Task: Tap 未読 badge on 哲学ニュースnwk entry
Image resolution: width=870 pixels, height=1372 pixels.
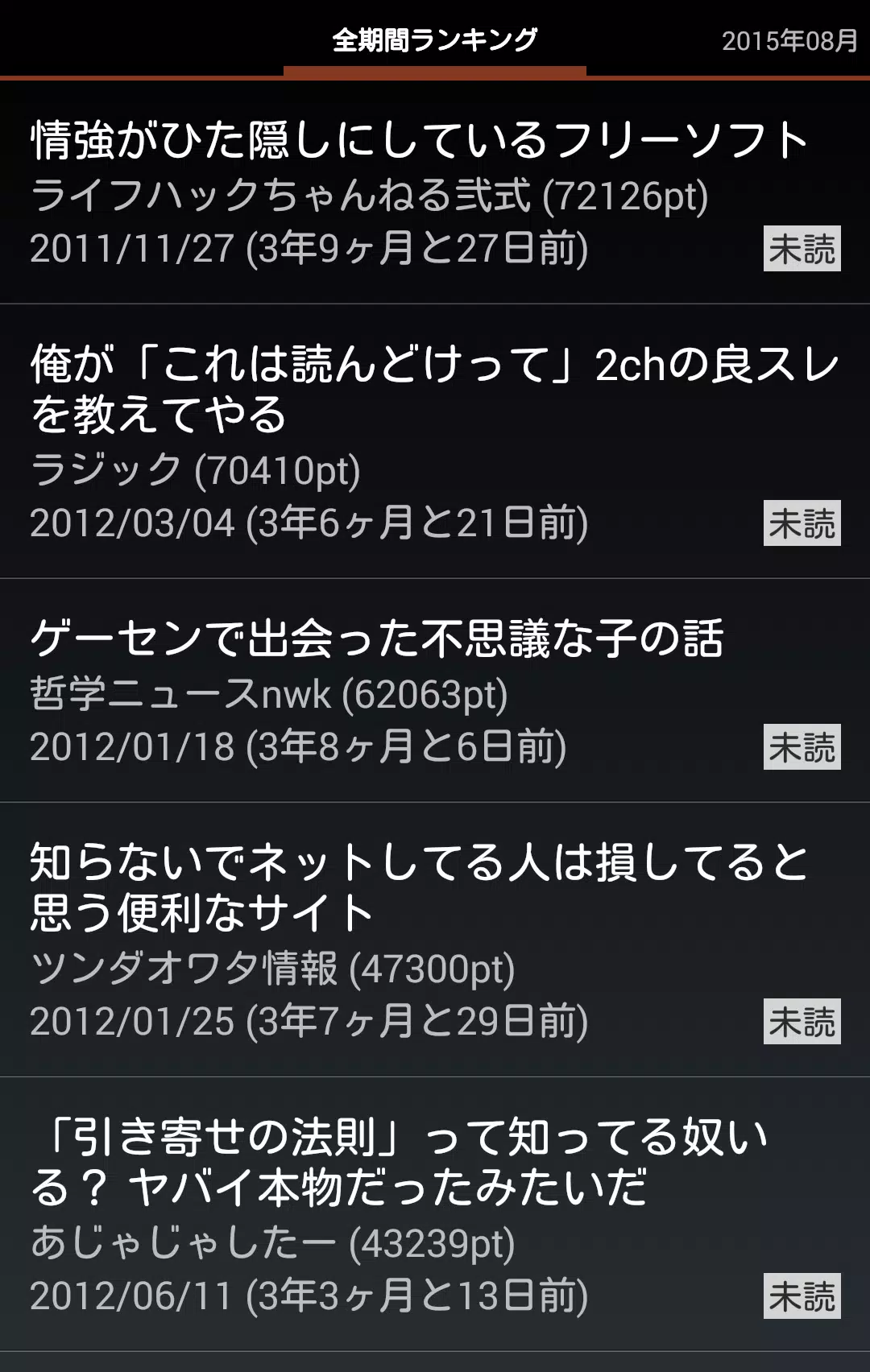Action: (x=803, y=749)
